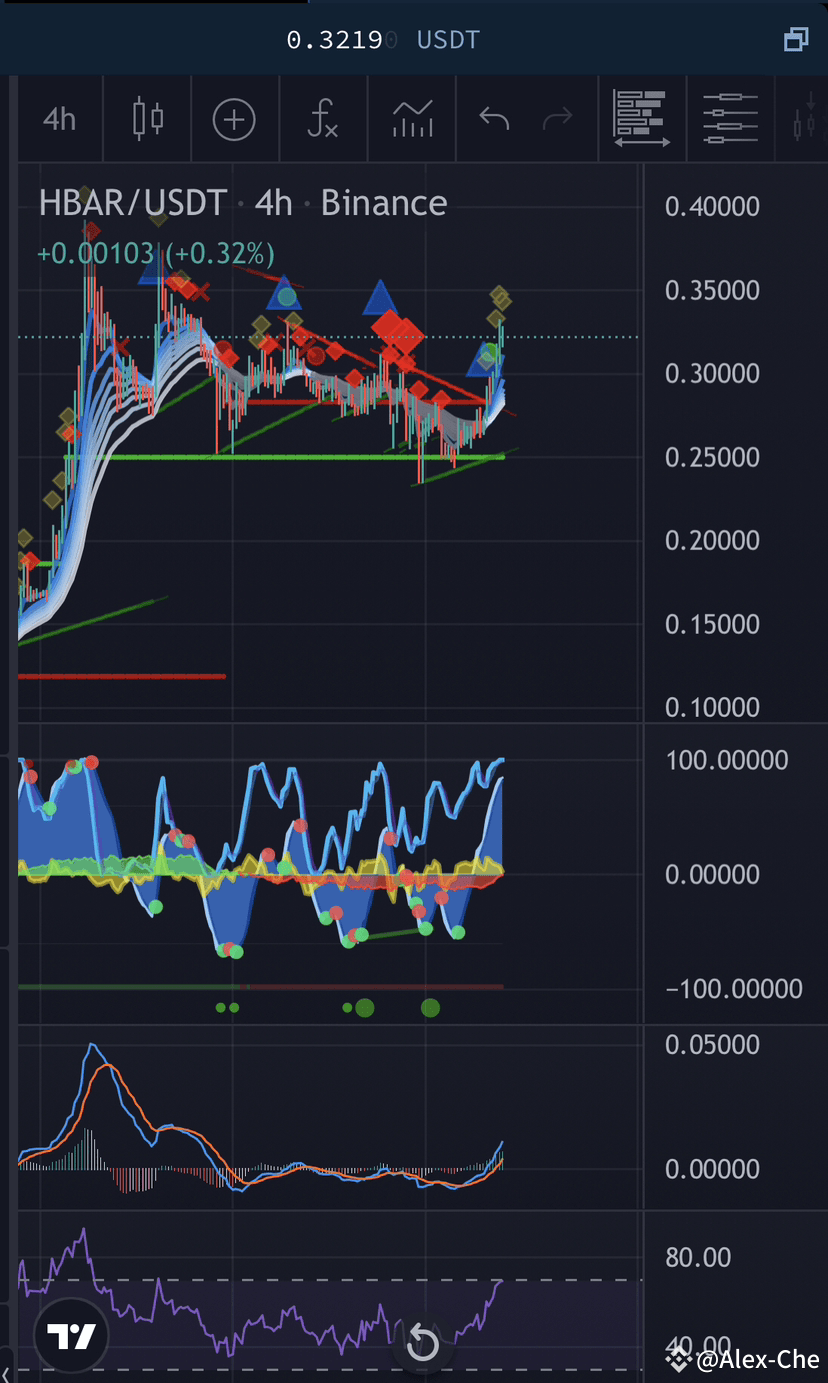Click the forecast line-chart toolbar icon
Image resolution: width=828 pixels, height=1383 pixels.
coord(412,118)
